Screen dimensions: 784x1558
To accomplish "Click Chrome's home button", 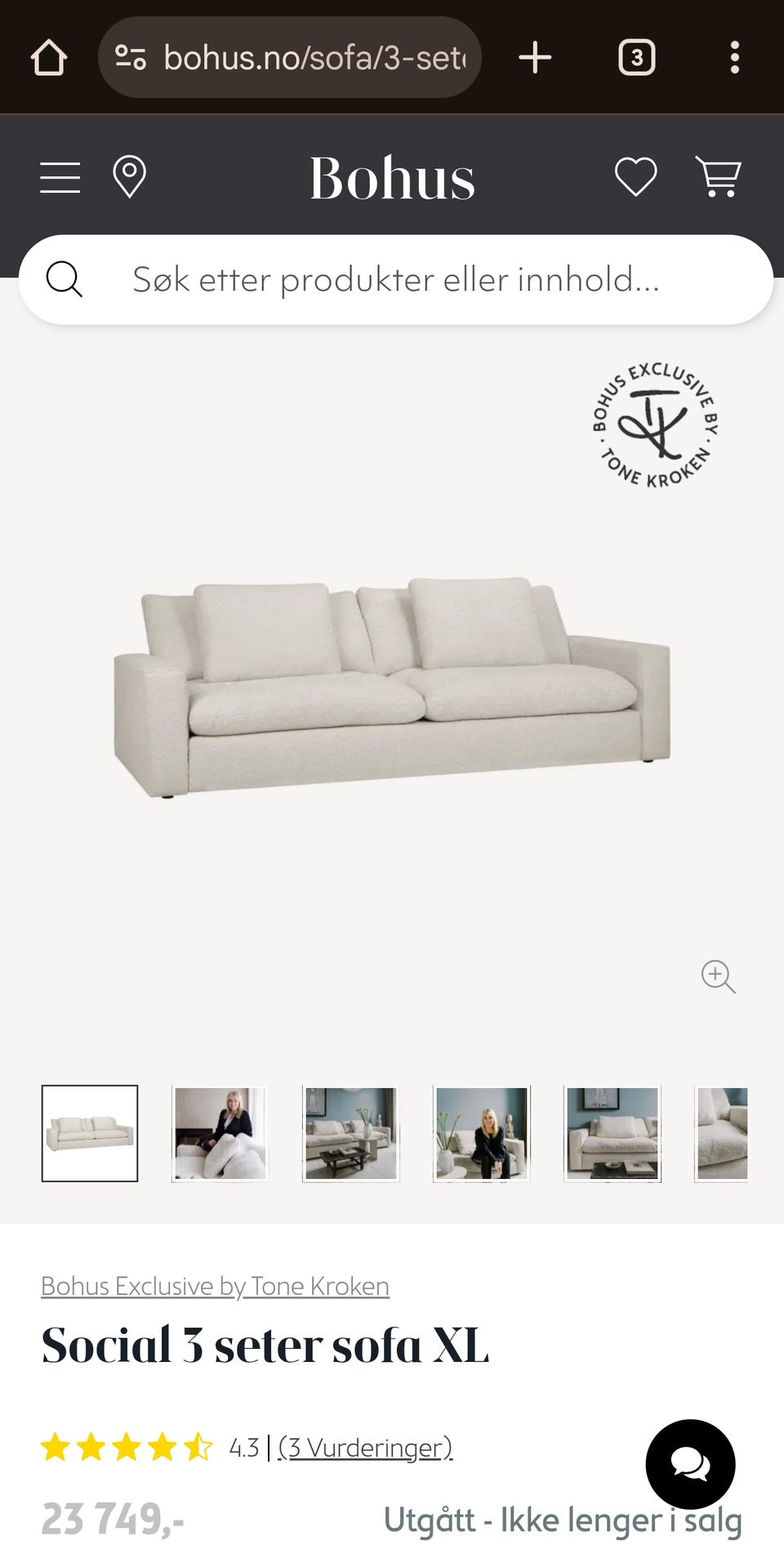I will coord(48,57).
